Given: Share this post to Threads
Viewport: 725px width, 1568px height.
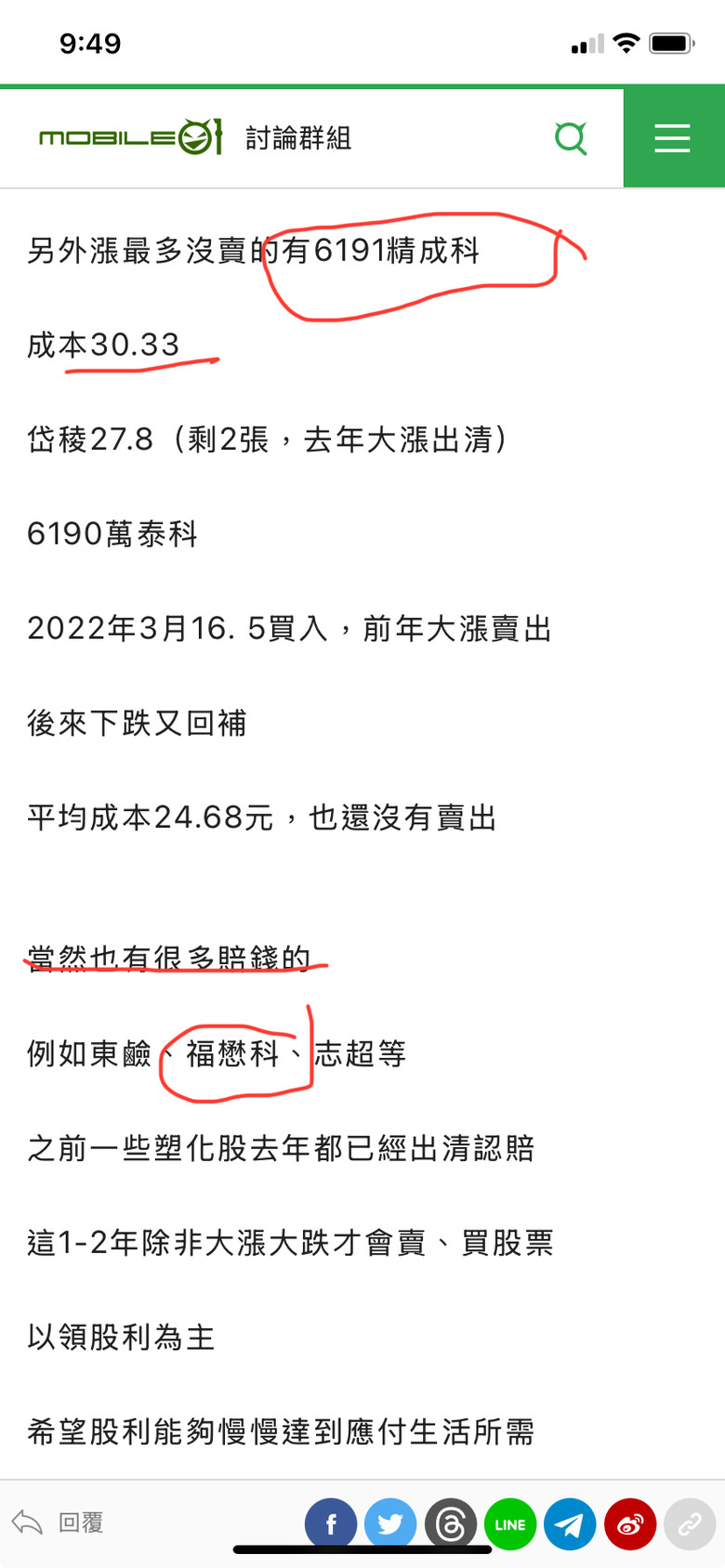Looking at the screenshot, I should [451, 1524].
